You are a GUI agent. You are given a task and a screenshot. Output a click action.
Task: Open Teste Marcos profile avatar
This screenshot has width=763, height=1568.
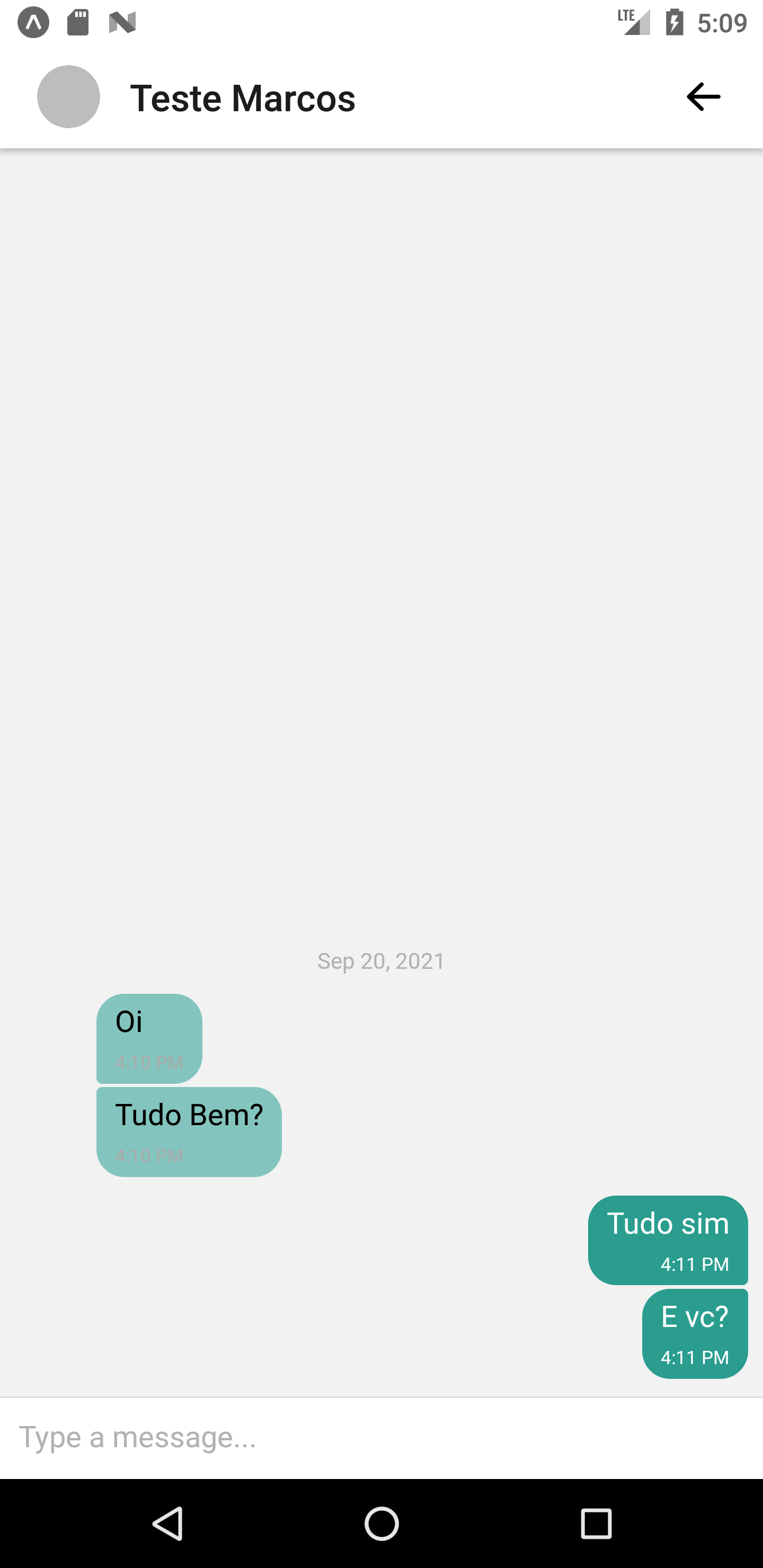coord(69,97)
